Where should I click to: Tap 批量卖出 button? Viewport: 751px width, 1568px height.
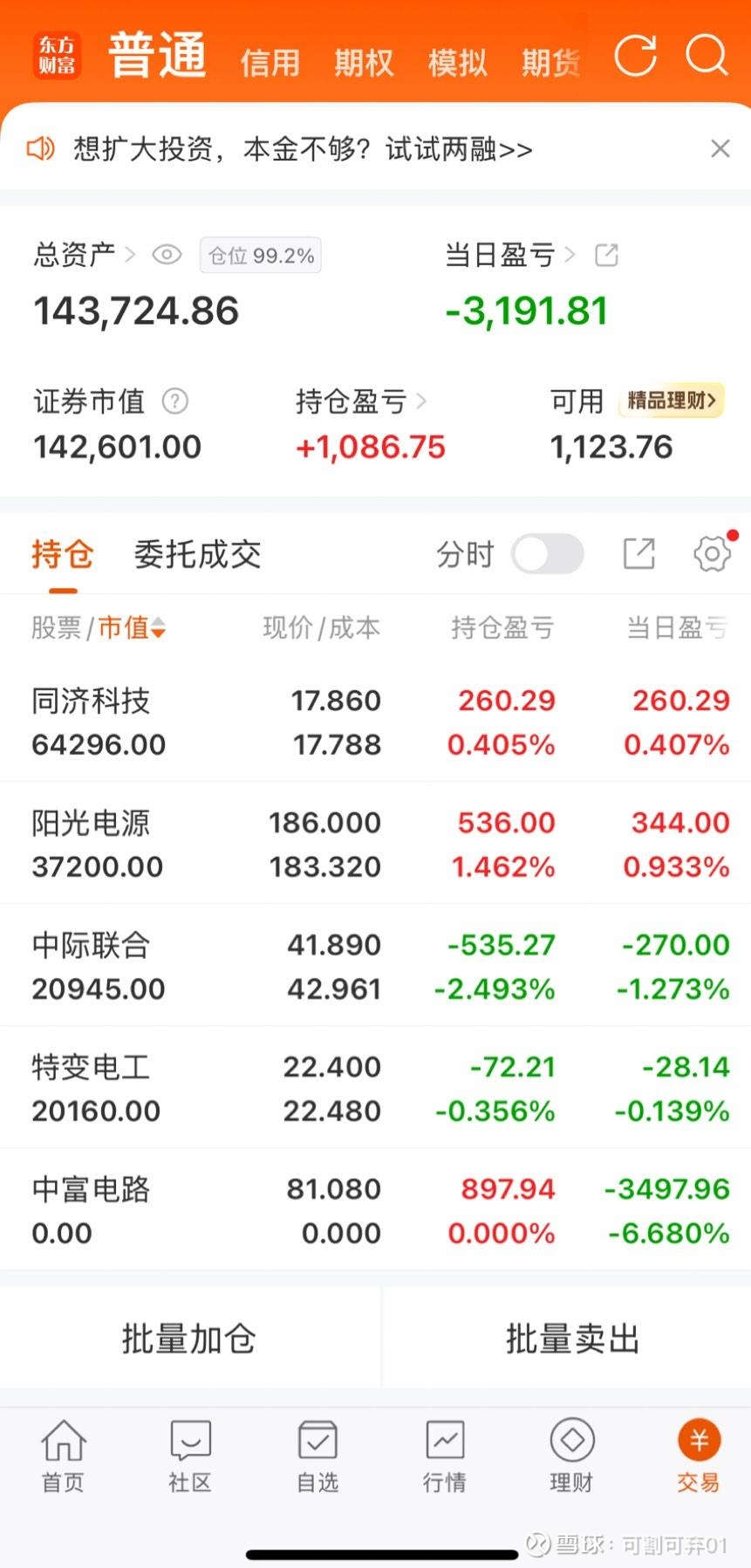click(572, 1338)
